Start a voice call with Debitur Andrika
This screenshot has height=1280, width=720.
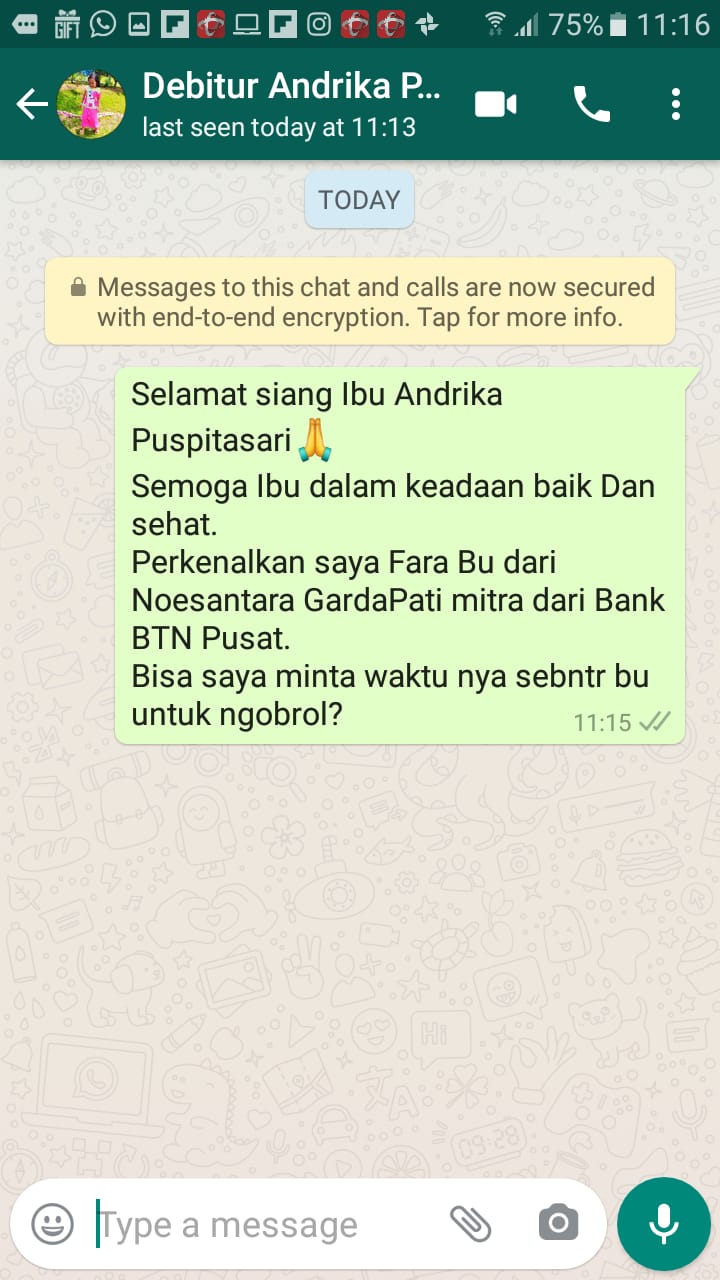[591, 104]
